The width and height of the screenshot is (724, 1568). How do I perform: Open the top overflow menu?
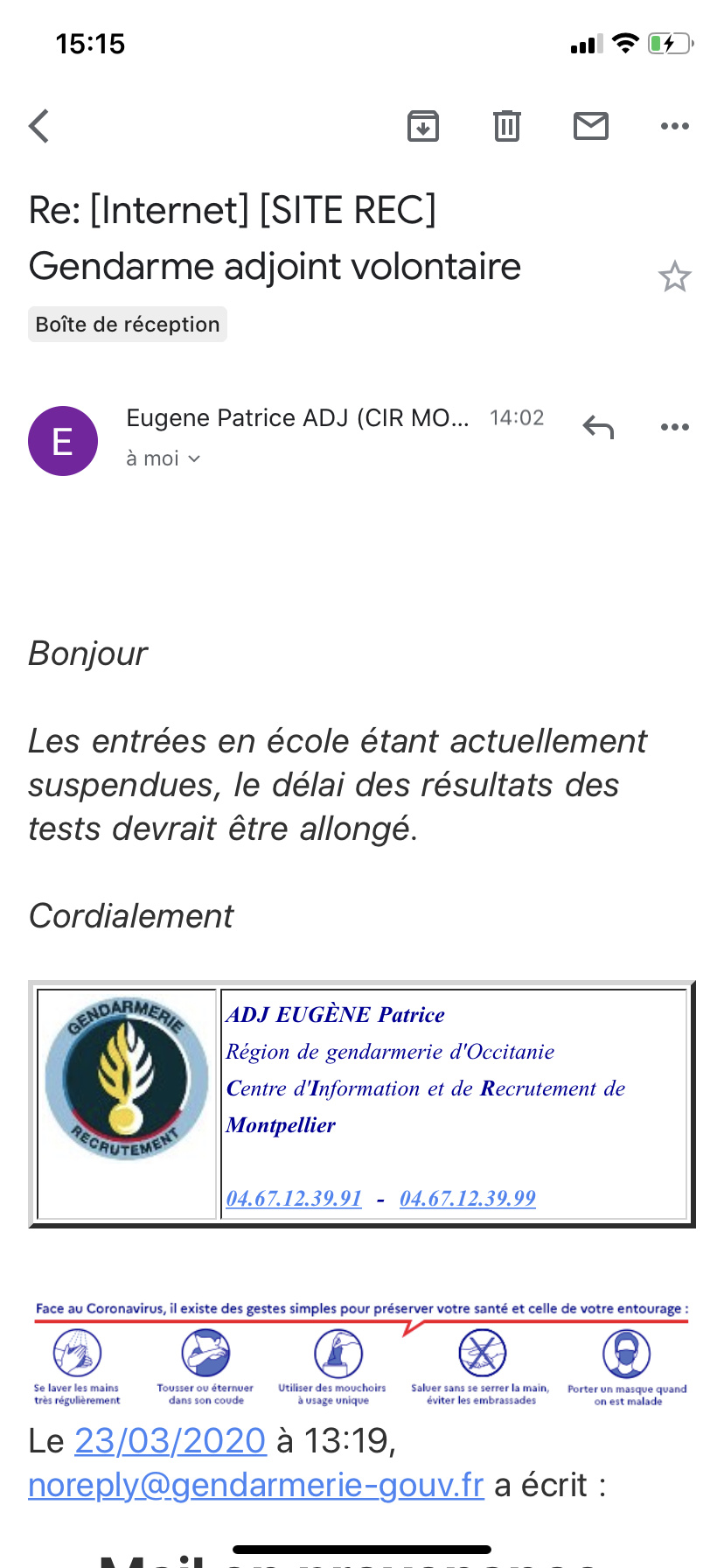(x=674, y=126)
